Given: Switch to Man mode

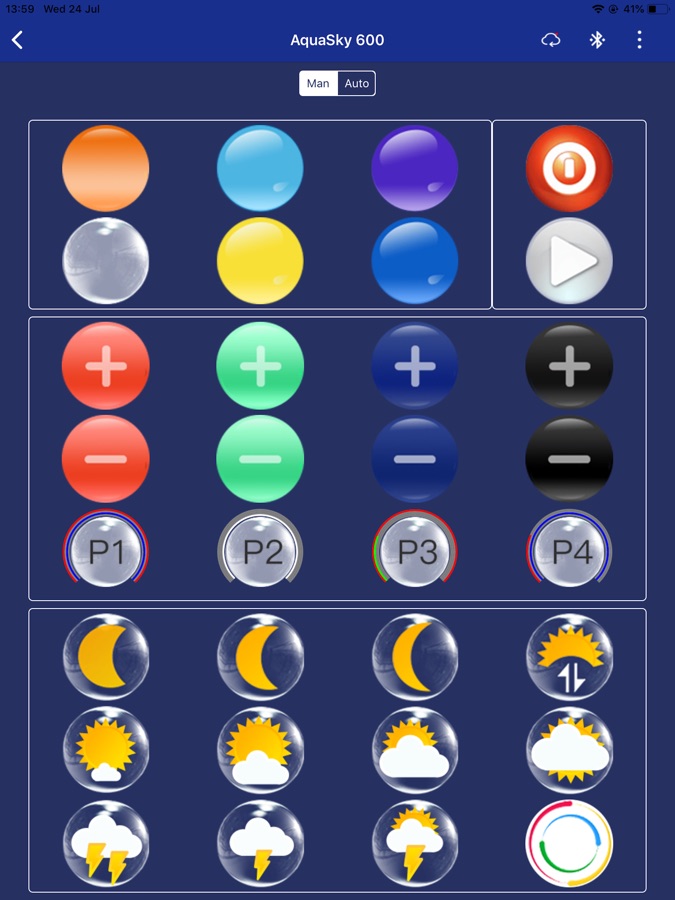Looking at the screenshot, I should point(318,83).
